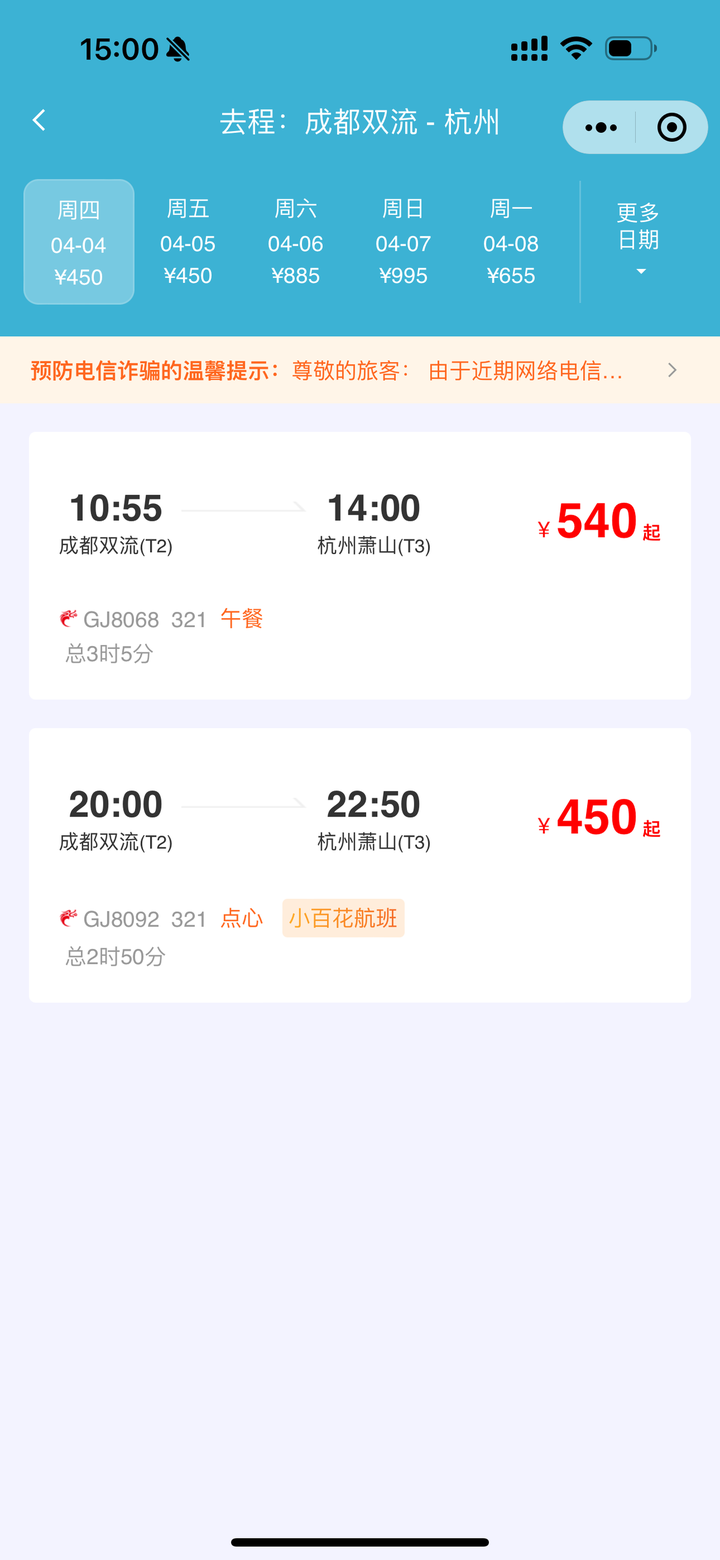Screen dimensions: 720x1560
Task: Select flight GJ8068 departing 10:55
Action: (x=360, y=566)
